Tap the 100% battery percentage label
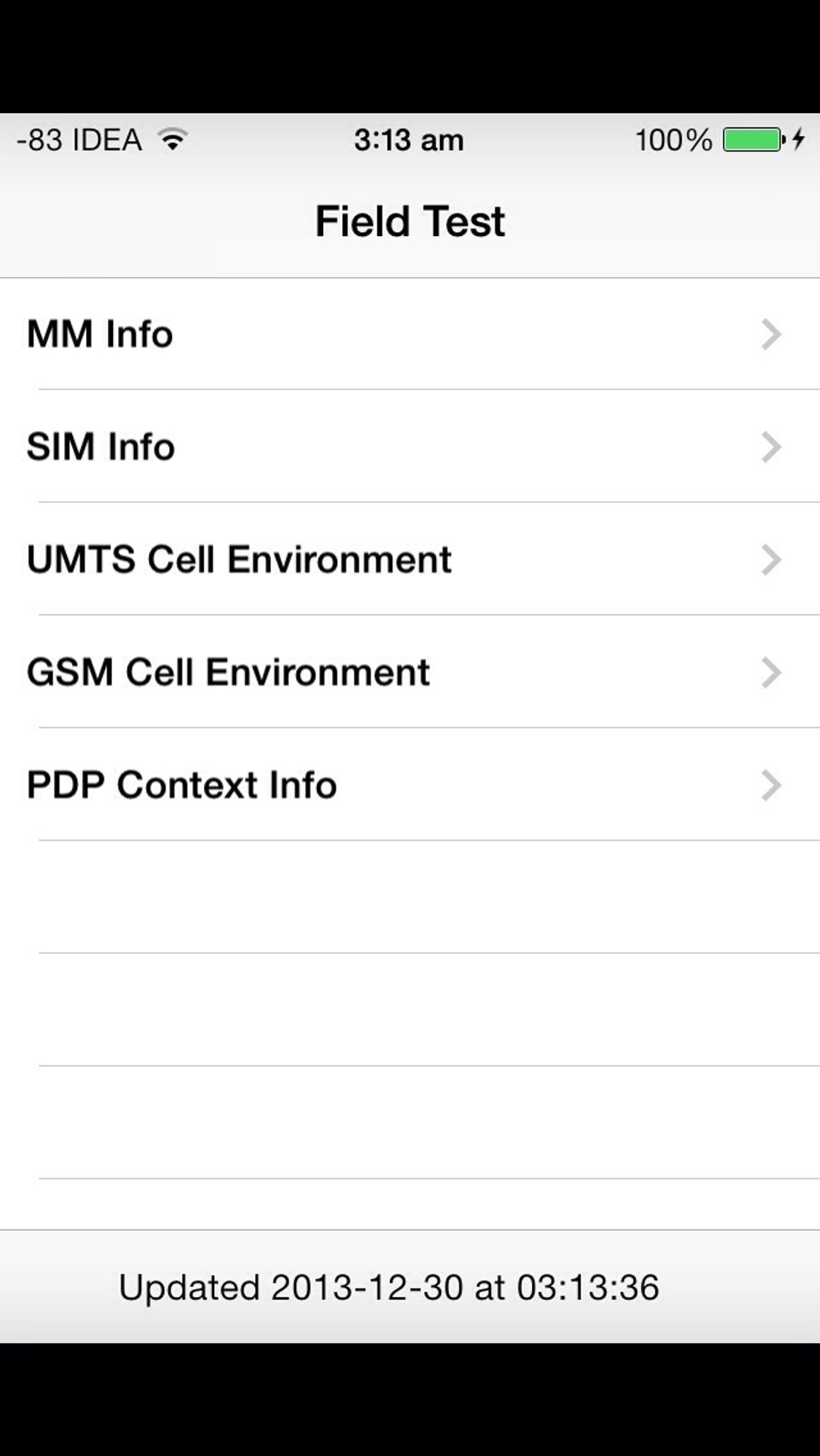Image resolution: width=820 pixels, height=1456 pixels. pyautogui.click(x=674, y=139)
